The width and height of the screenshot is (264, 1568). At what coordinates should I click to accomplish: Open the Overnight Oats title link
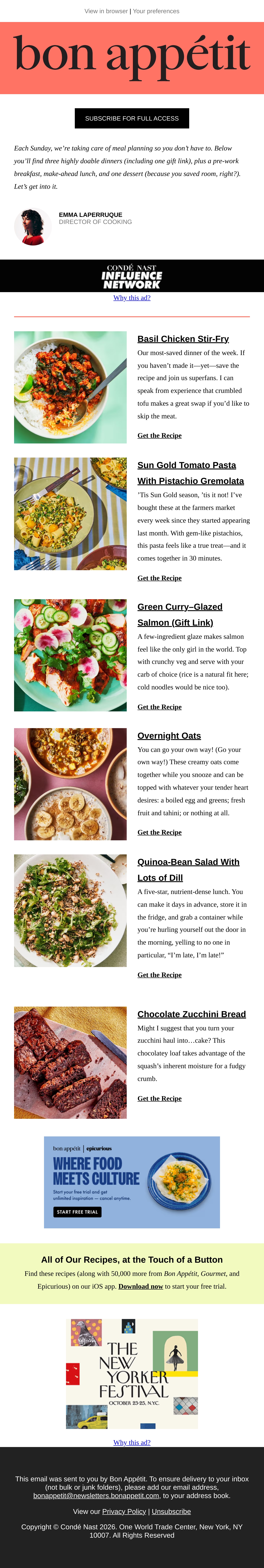coord(169,736)
